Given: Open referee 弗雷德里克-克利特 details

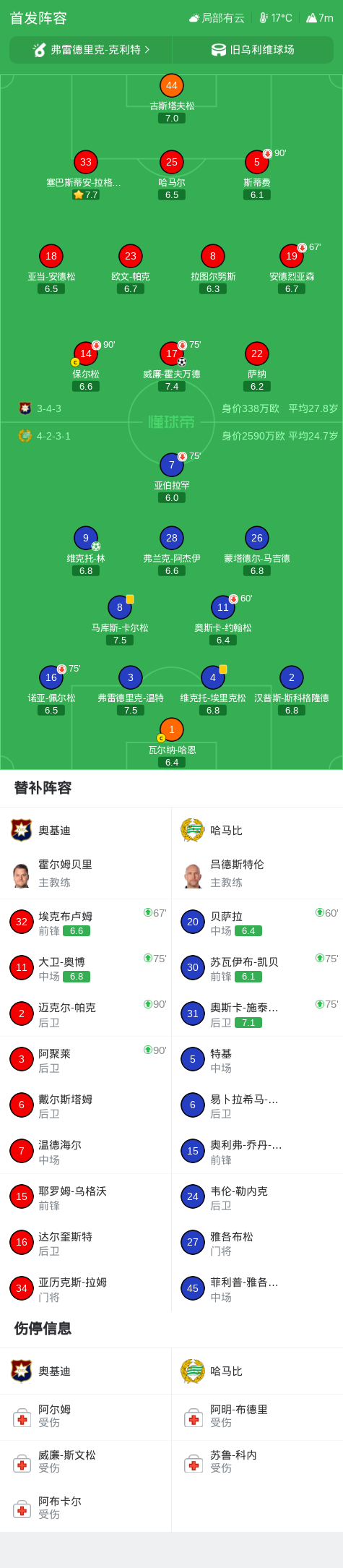Looking at the screenshot, I should point(91,50).
